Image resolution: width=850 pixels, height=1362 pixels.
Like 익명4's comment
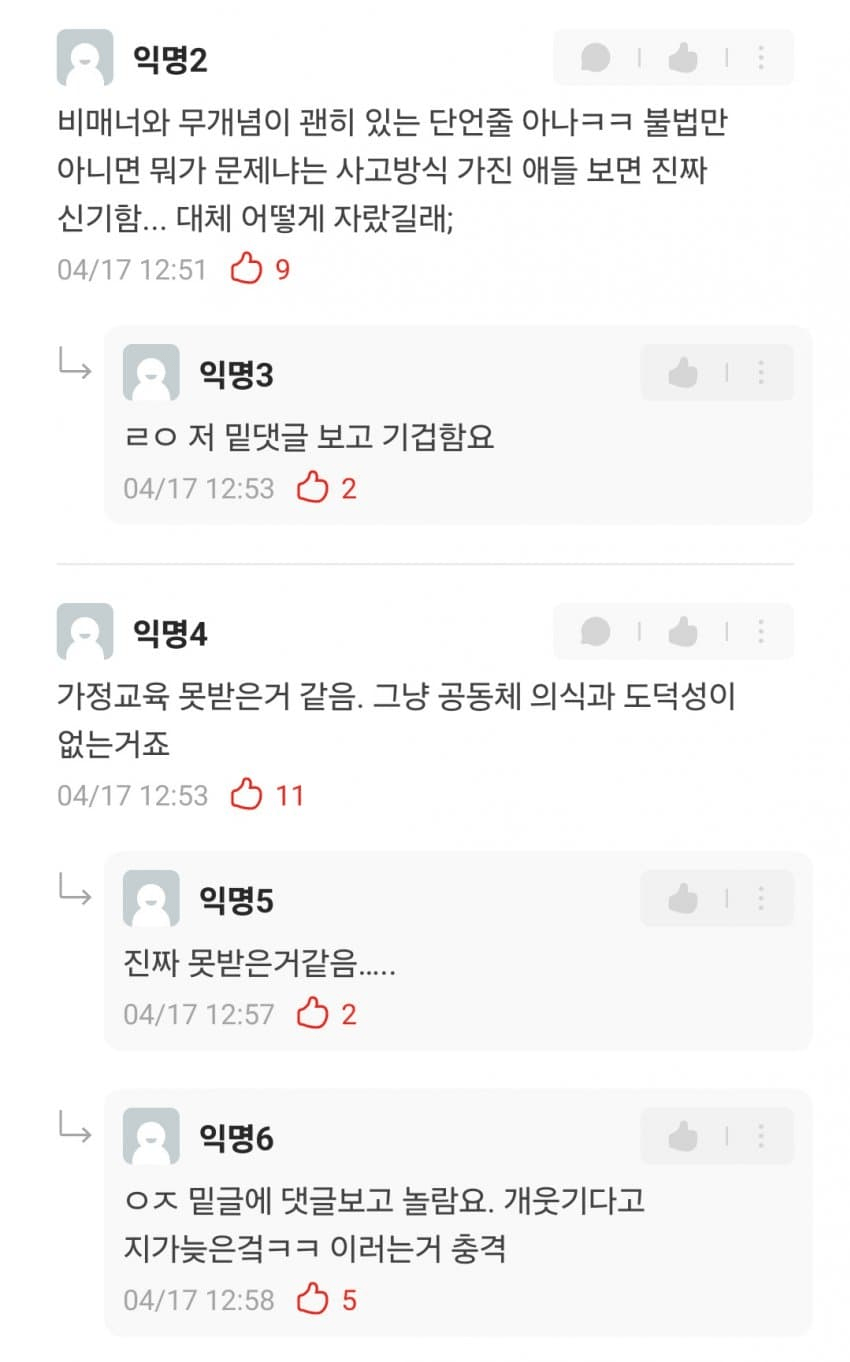coord(683,631)
